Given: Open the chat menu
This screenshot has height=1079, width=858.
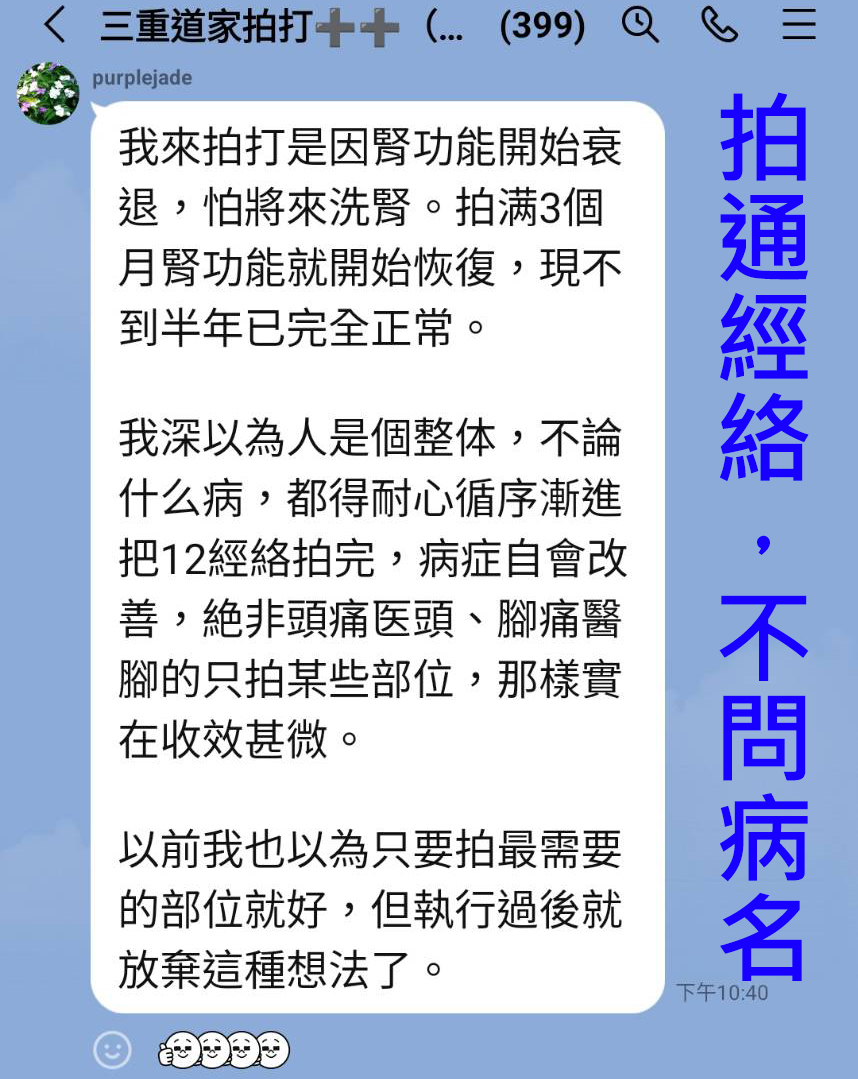Looking at the screenshot, I should [x=798, y=25].
